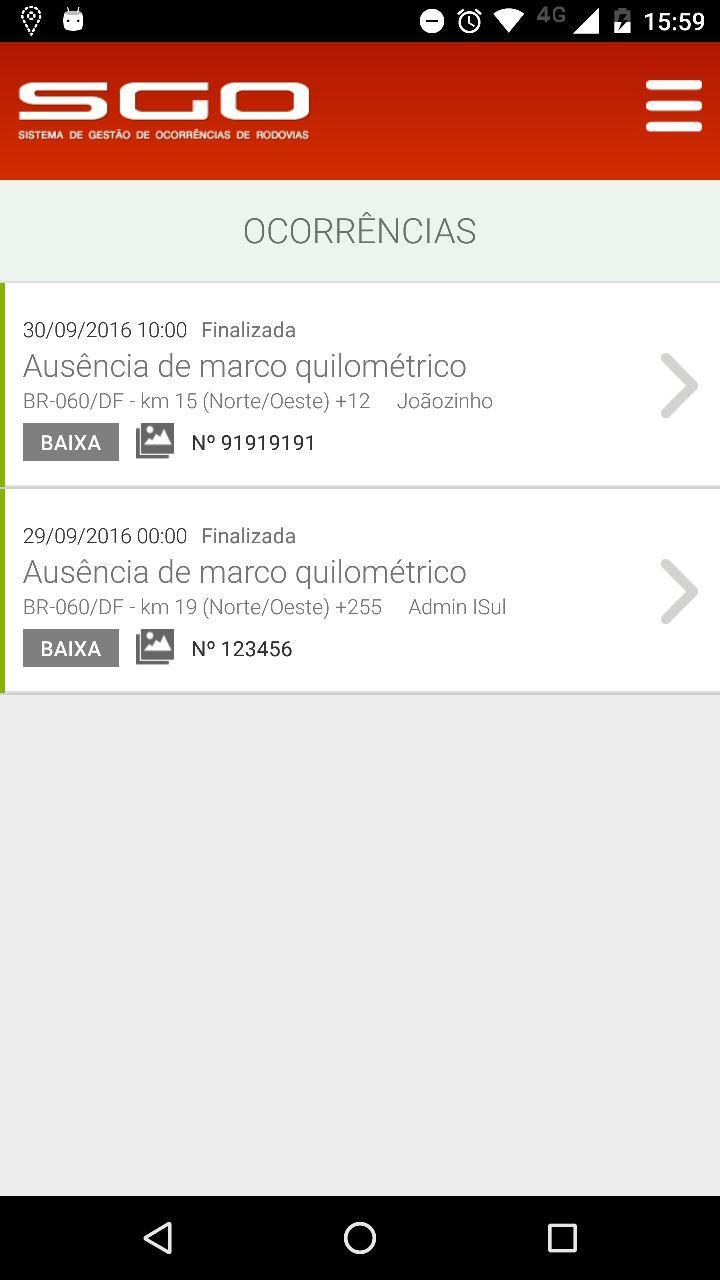
Task: View photos of occurrence Nº 123456
Action: pyautogui.click(x=155, y=647)
